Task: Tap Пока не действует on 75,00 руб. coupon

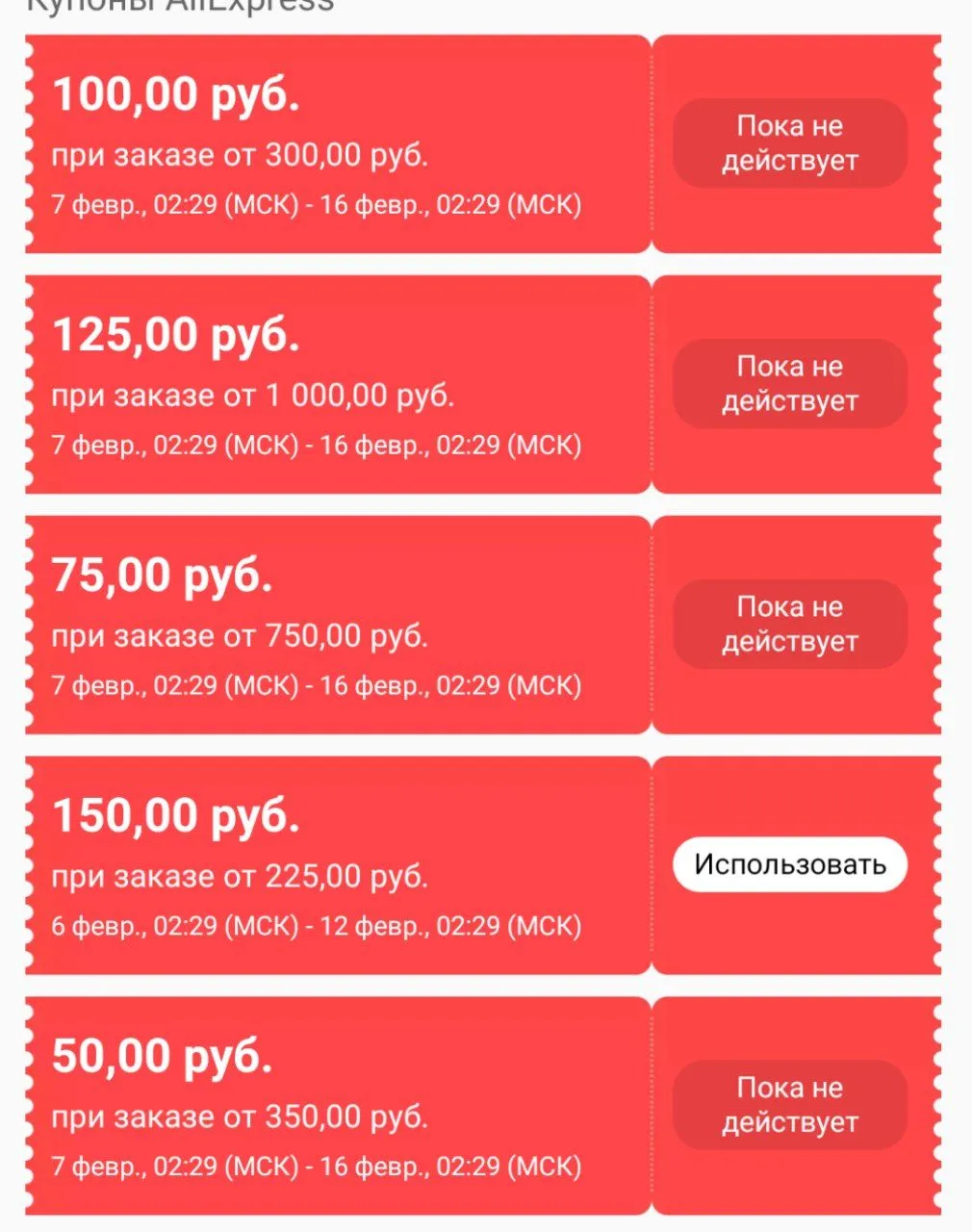Action: (789, 625)
